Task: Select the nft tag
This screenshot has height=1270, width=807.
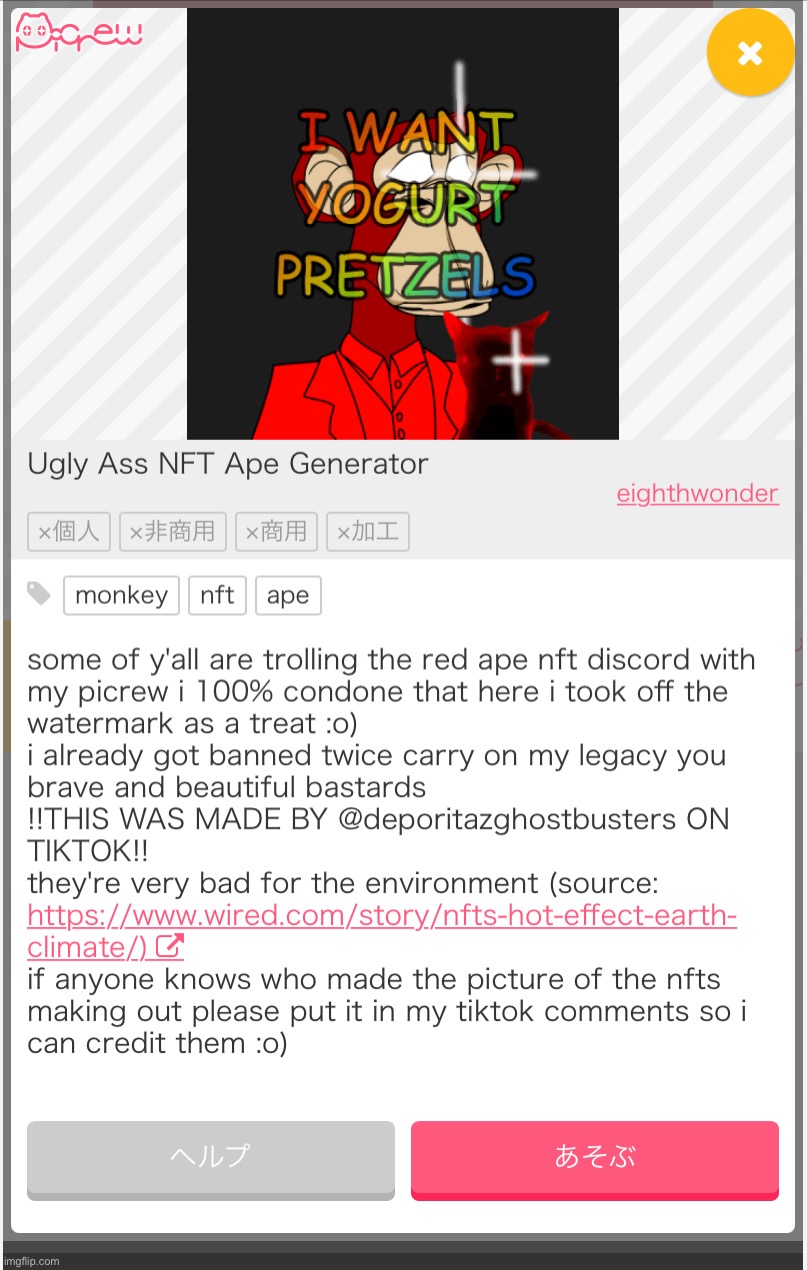Action: click(x=217, y=595)
